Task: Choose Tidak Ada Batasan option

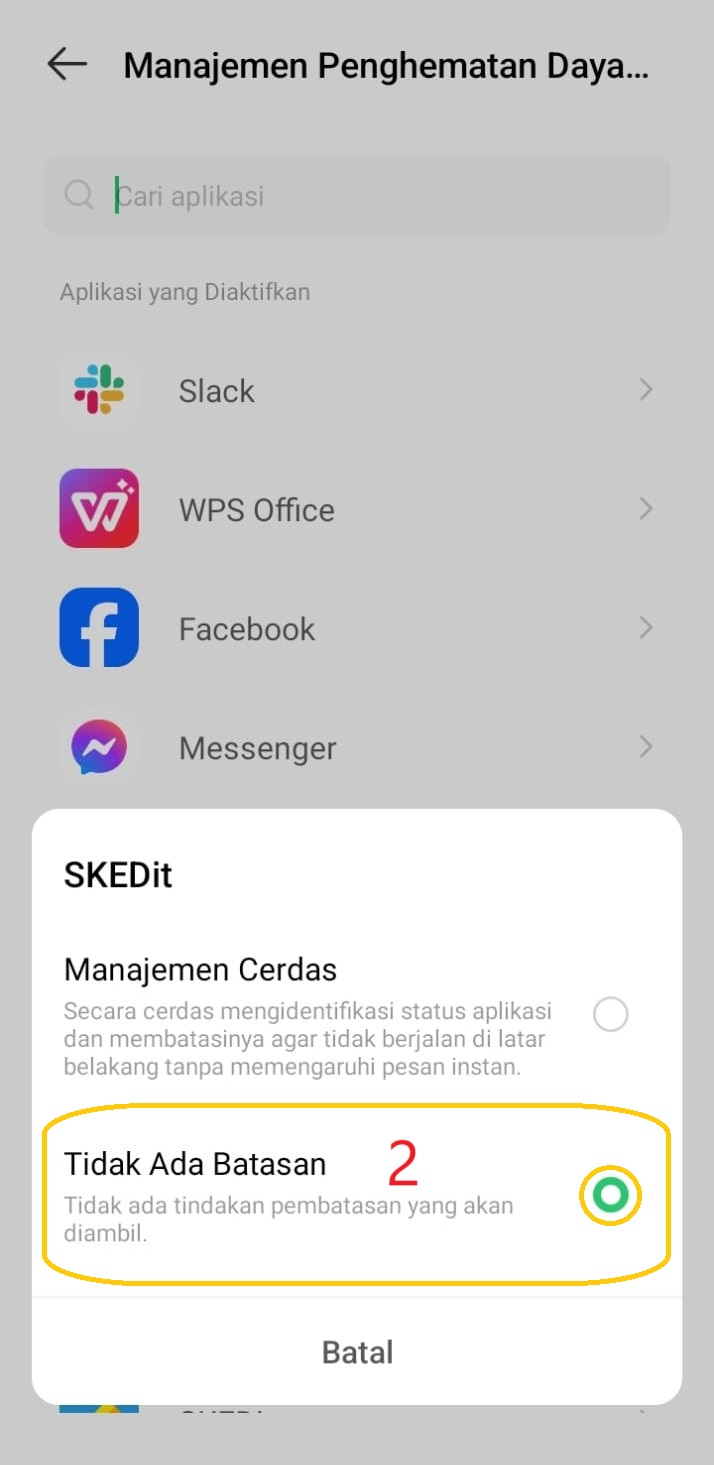Action: coord(610,1195)
